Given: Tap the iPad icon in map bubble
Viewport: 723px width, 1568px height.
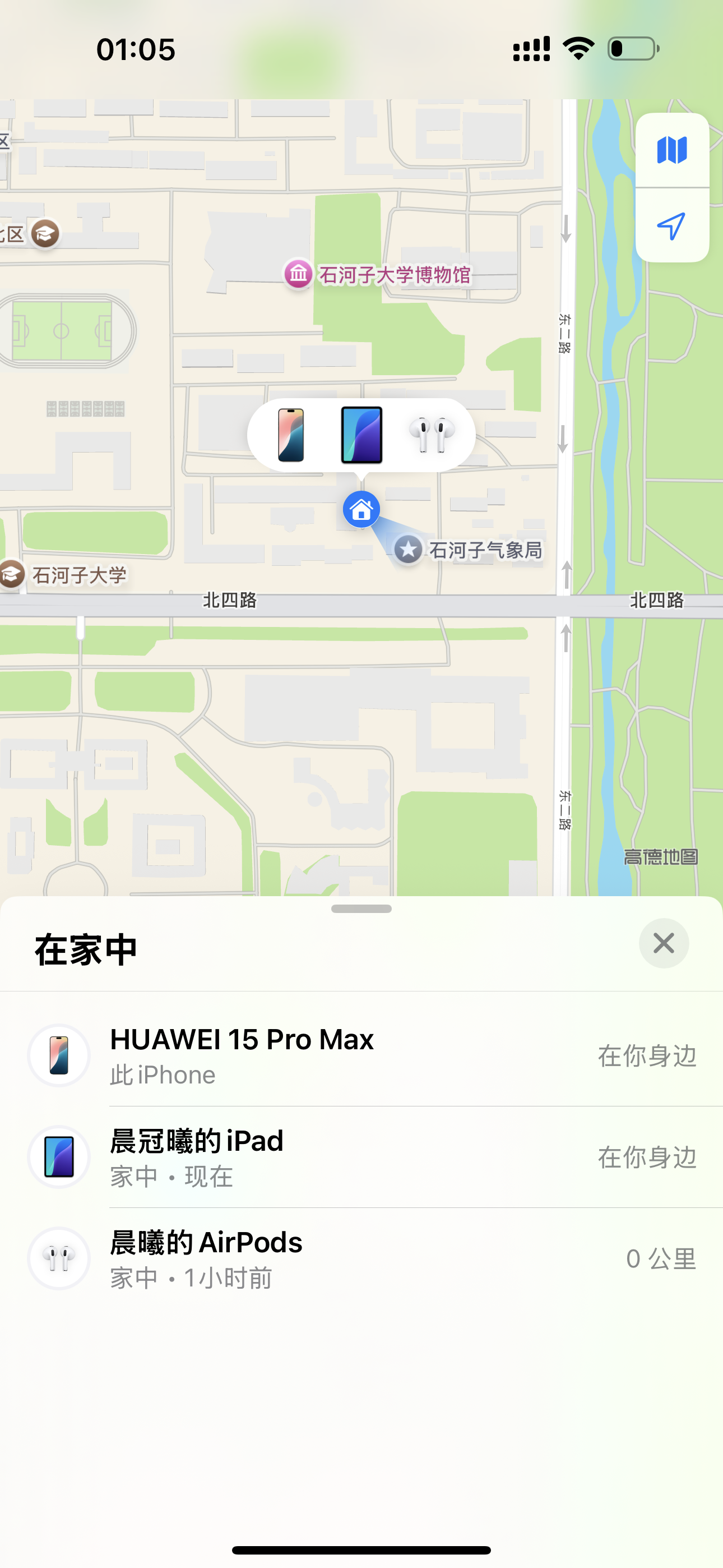Looking at the screenshot, I should (x=361, y=435).
